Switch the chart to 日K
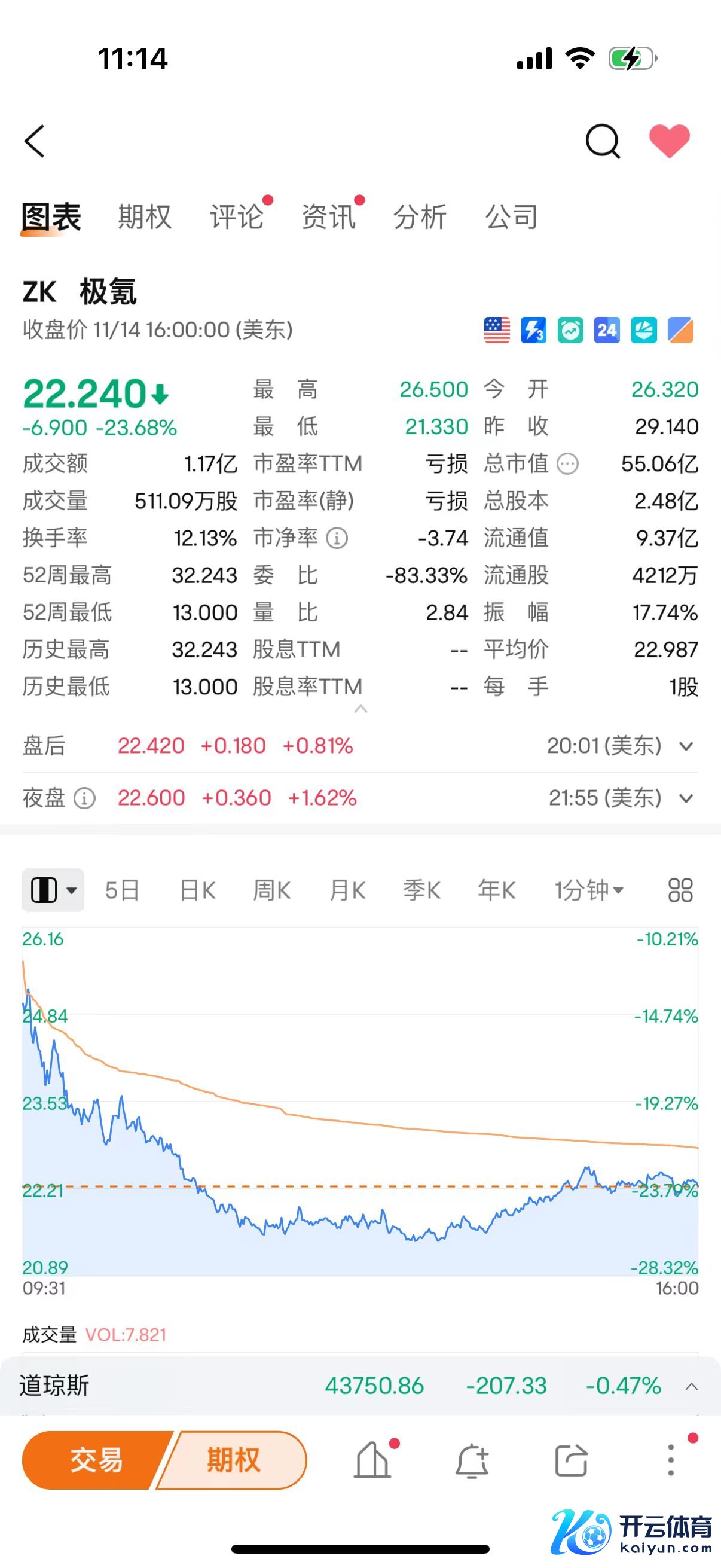This screenshot has height=1568, width=721. 198,890
